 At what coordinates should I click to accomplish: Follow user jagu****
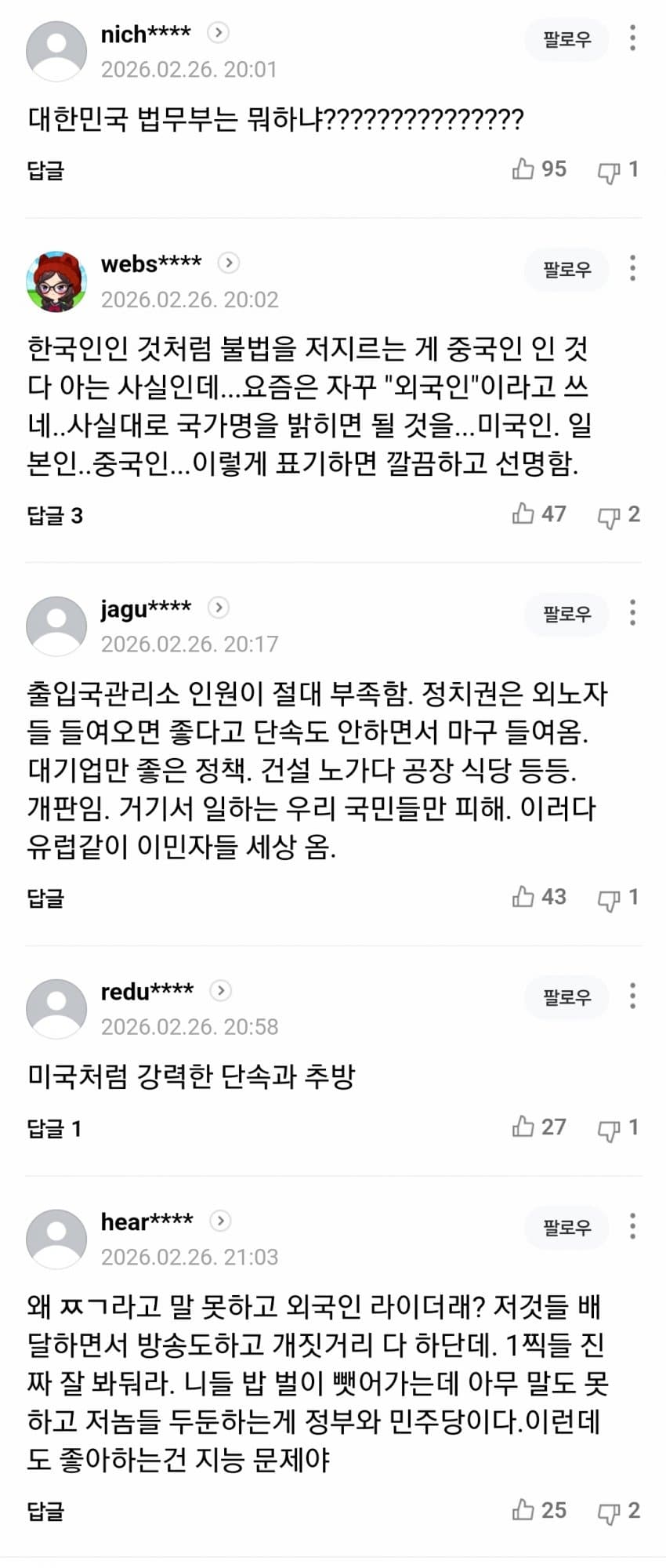click(566, 614)
